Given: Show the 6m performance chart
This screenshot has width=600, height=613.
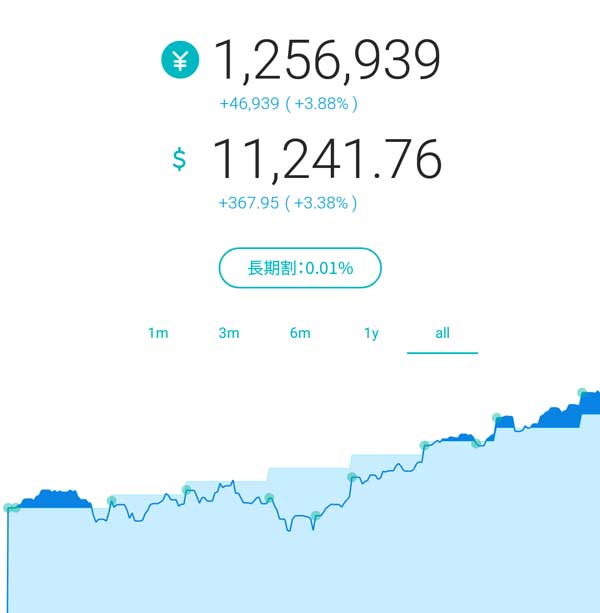Looking at the screenshot, I should tap(300, 333).
